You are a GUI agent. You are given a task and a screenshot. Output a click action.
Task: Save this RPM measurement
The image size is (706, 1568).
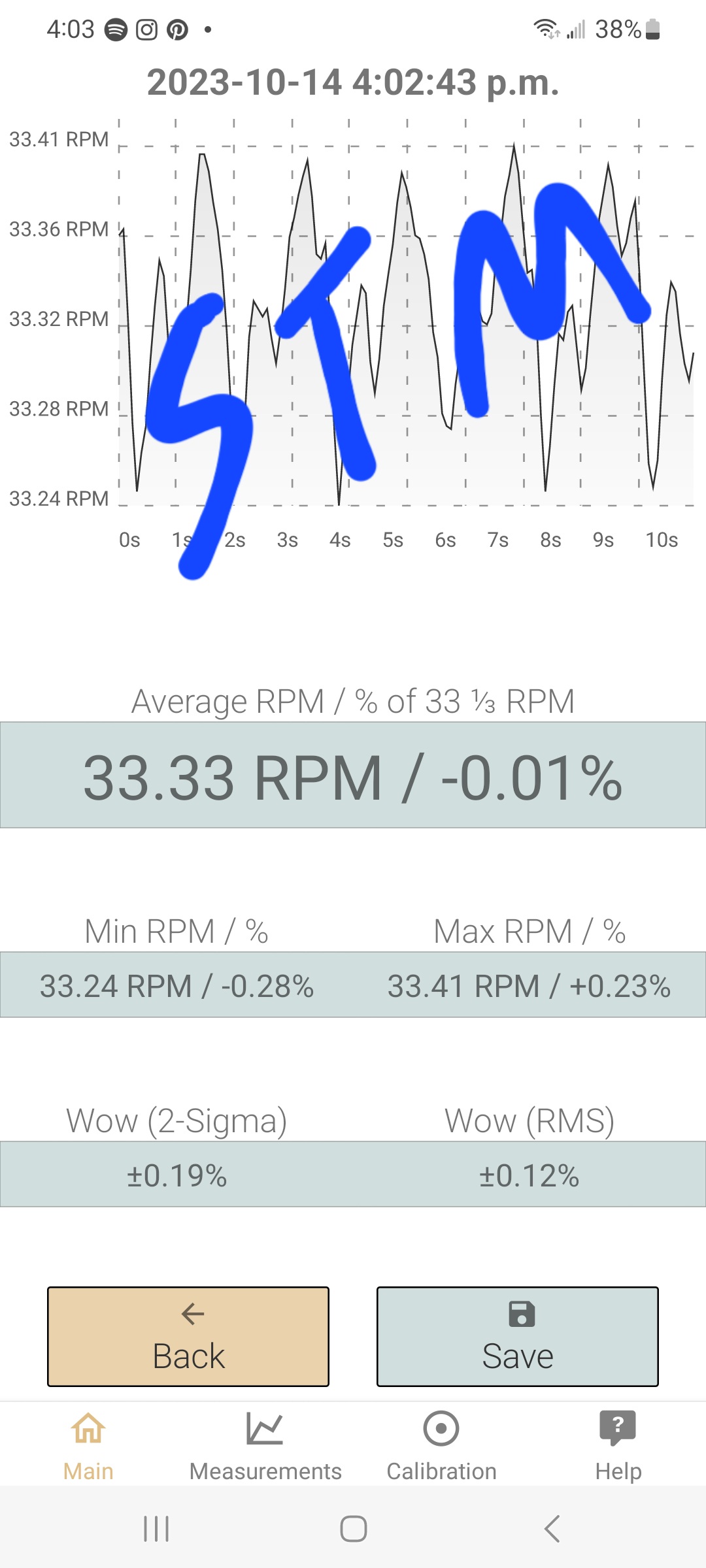[518, 1337]
